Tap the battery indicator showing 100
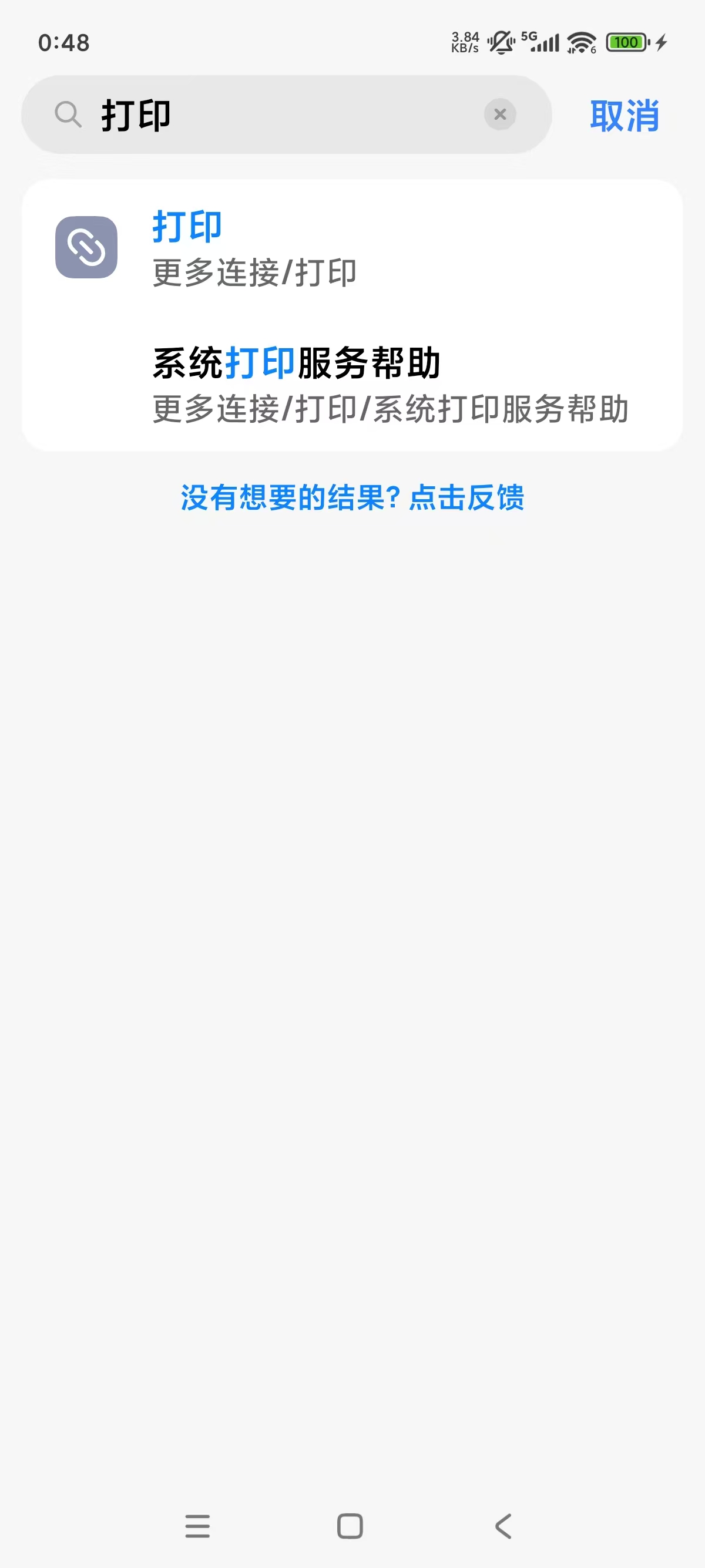 pyautogui.click(x=627, y=41)
